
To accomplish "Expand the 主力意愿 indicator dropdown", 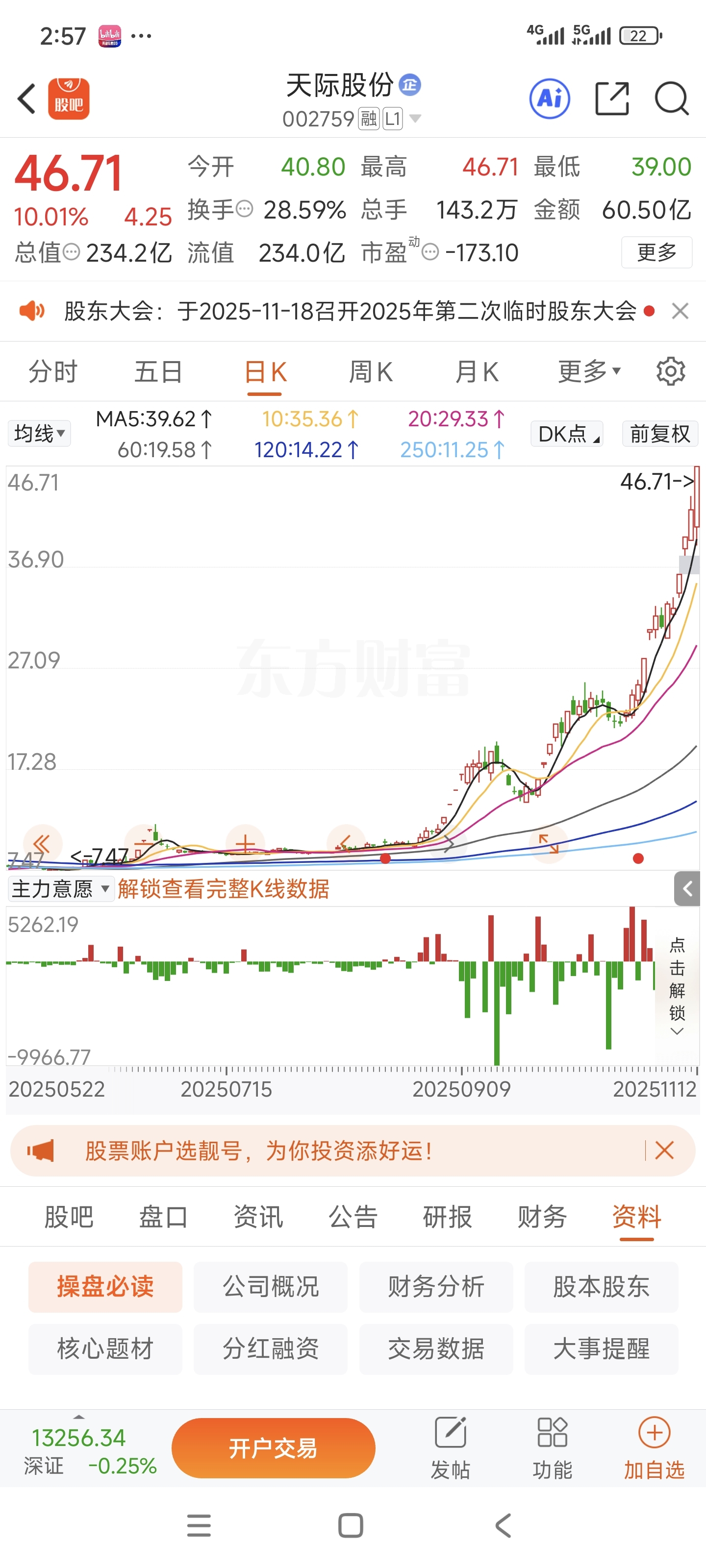I will (61, 889).
